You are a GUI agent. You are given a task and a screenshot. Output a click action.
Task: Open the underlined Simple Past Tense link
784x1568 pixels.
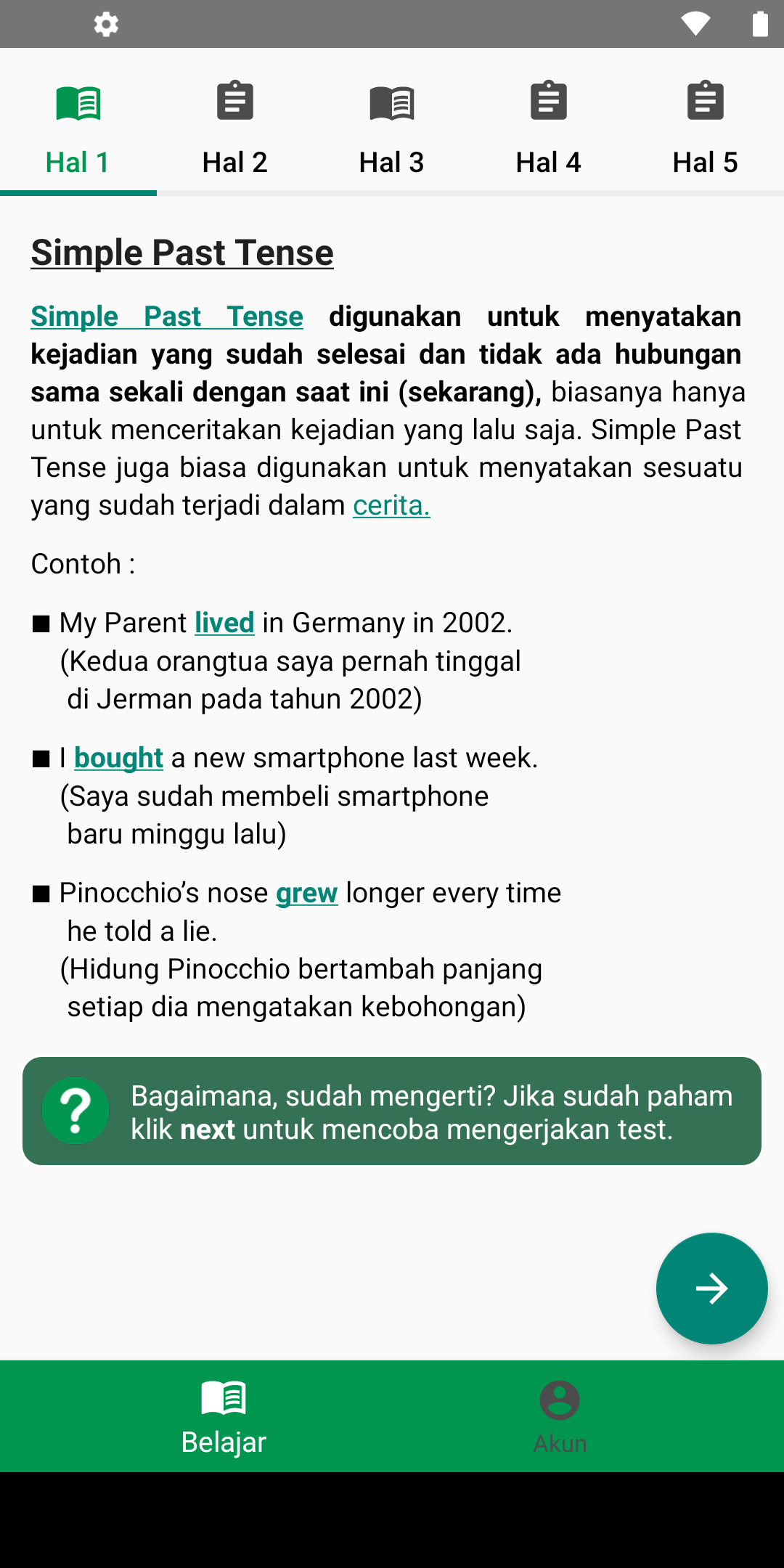click(167, 317)
